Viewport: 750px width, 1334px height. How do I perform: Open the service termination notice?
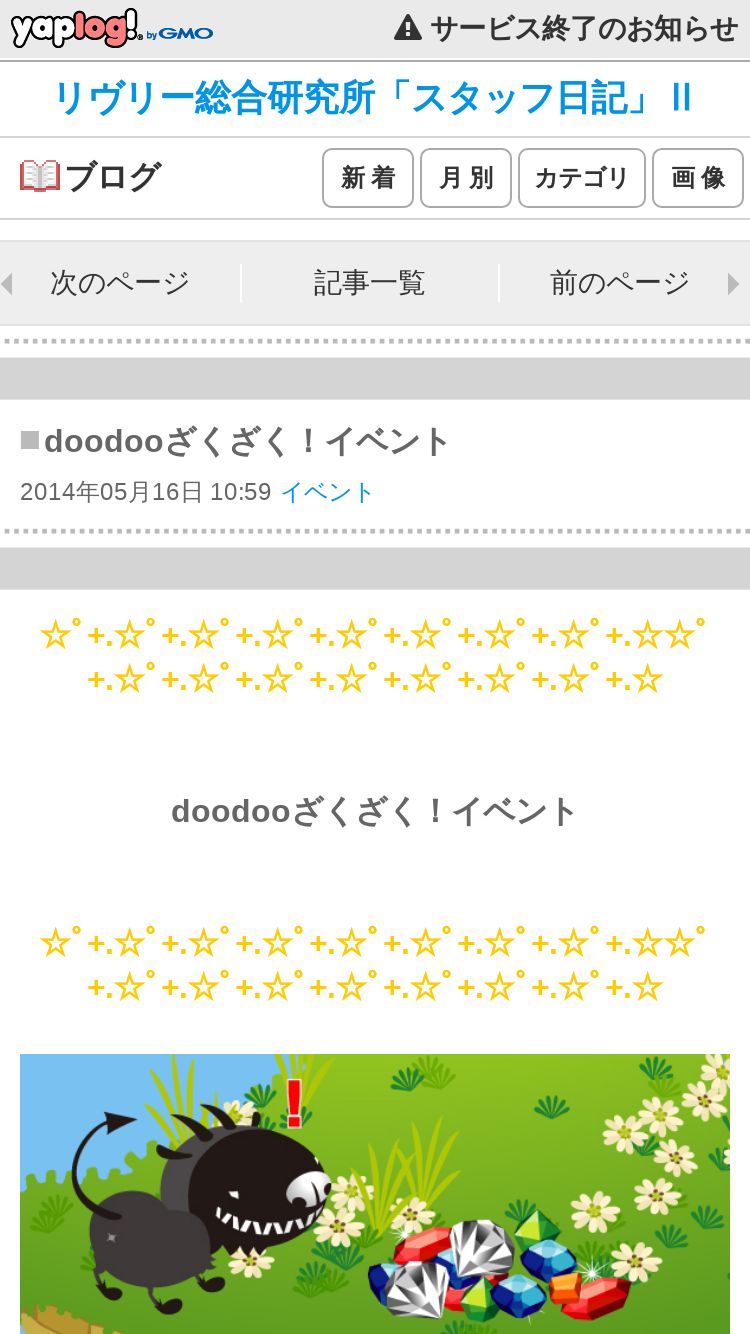click(566, 28)
